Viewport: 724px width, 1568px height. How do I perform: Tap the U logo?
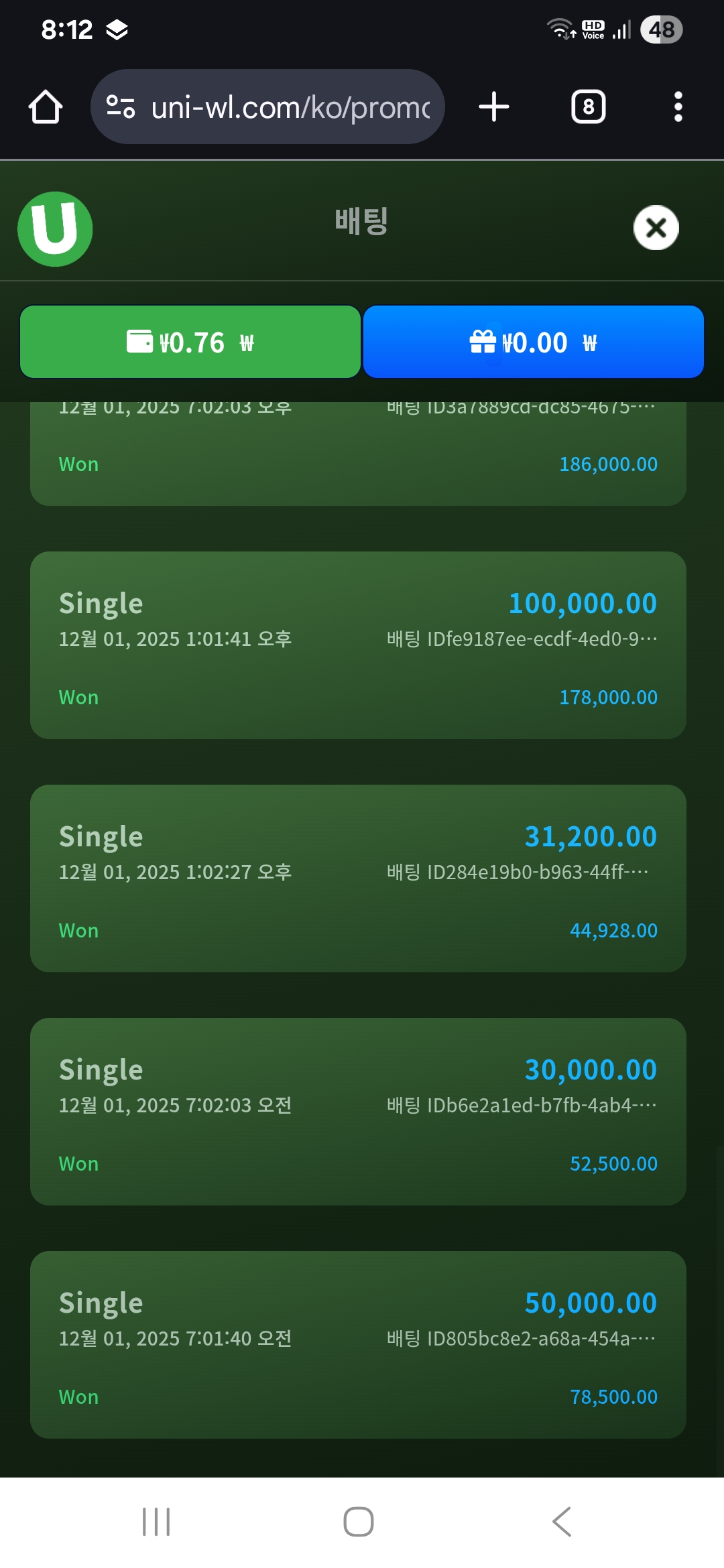pos(55,229)
